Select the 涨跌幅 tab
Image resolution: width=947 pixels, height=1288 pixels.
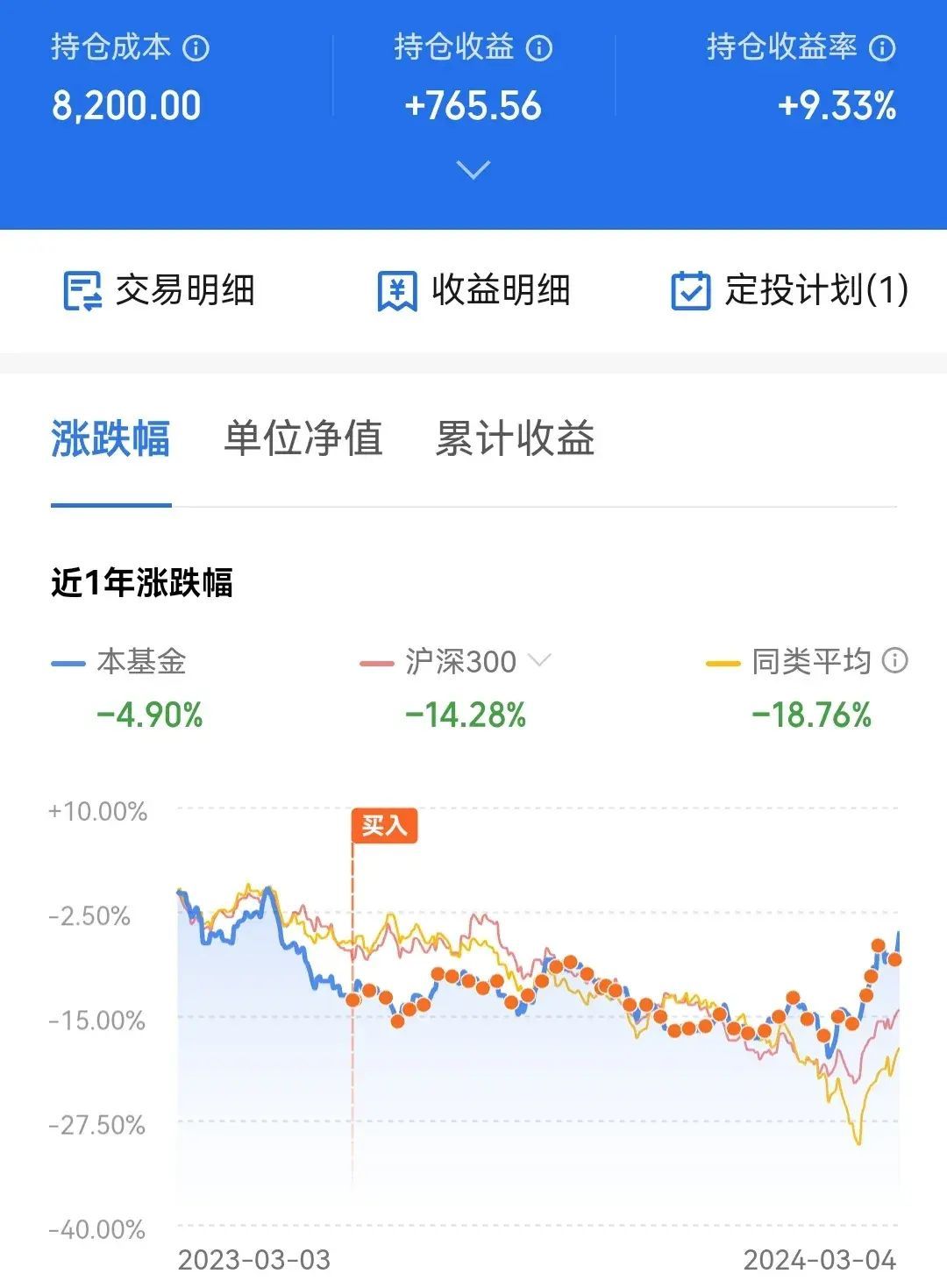coord(110,439)
